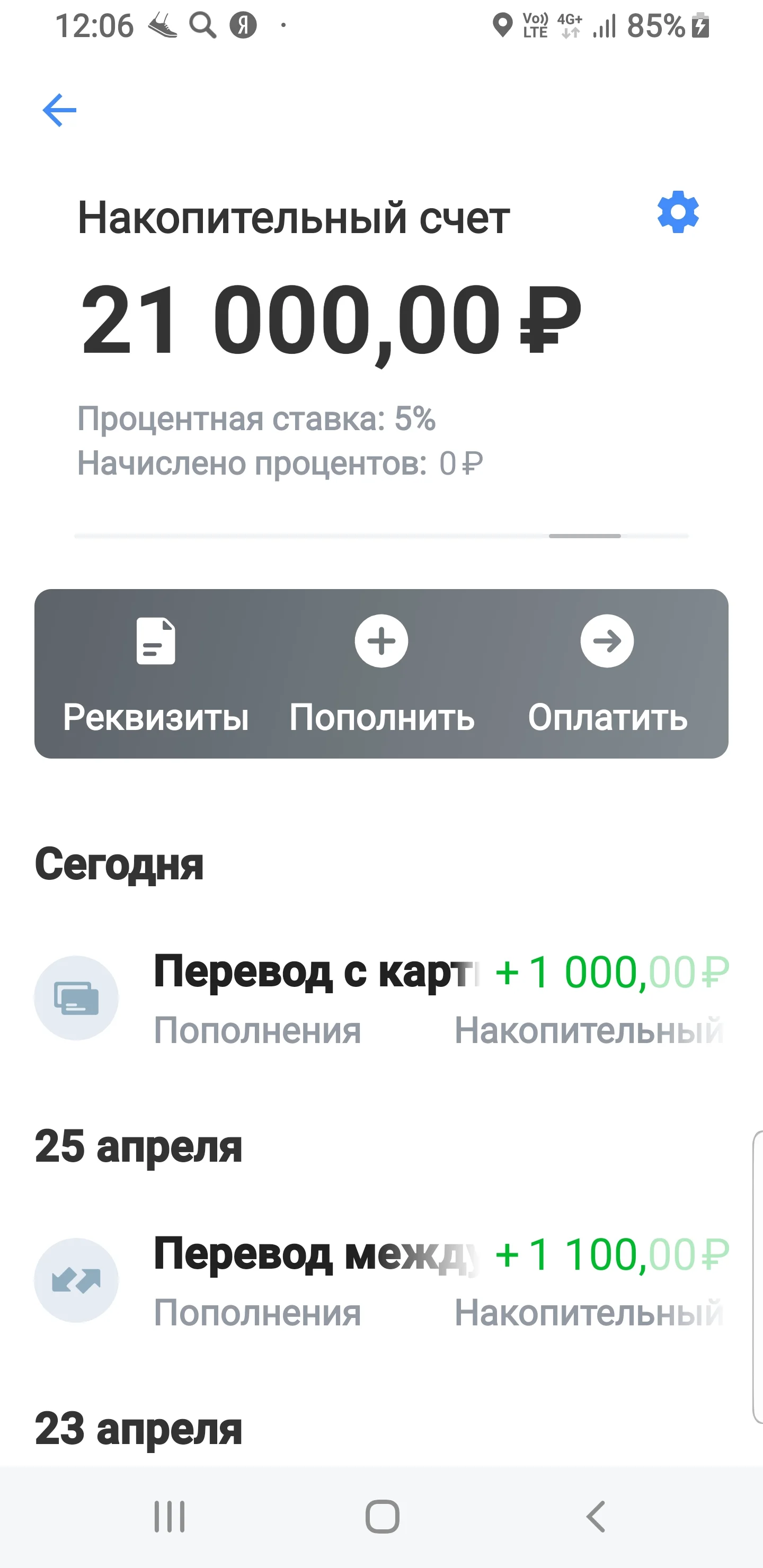
Task: Open recent apps from navigation bar
Action: click(169, 1516)
